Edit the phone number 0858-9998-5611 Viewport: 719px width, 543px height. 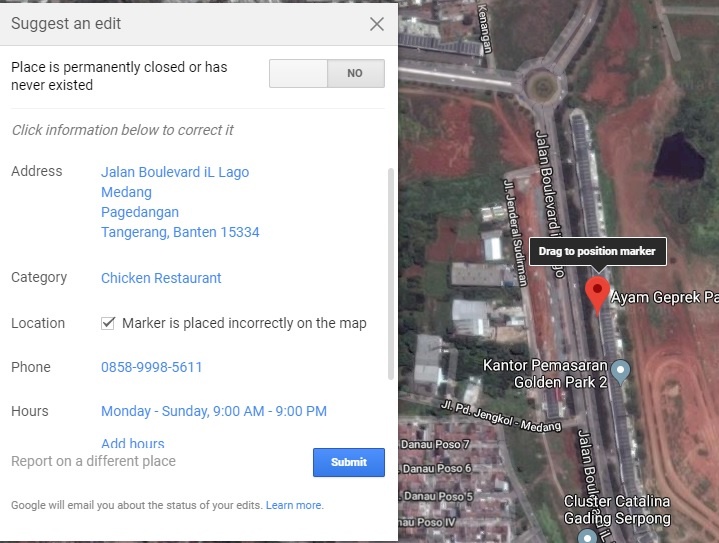(x=152, y=367)
